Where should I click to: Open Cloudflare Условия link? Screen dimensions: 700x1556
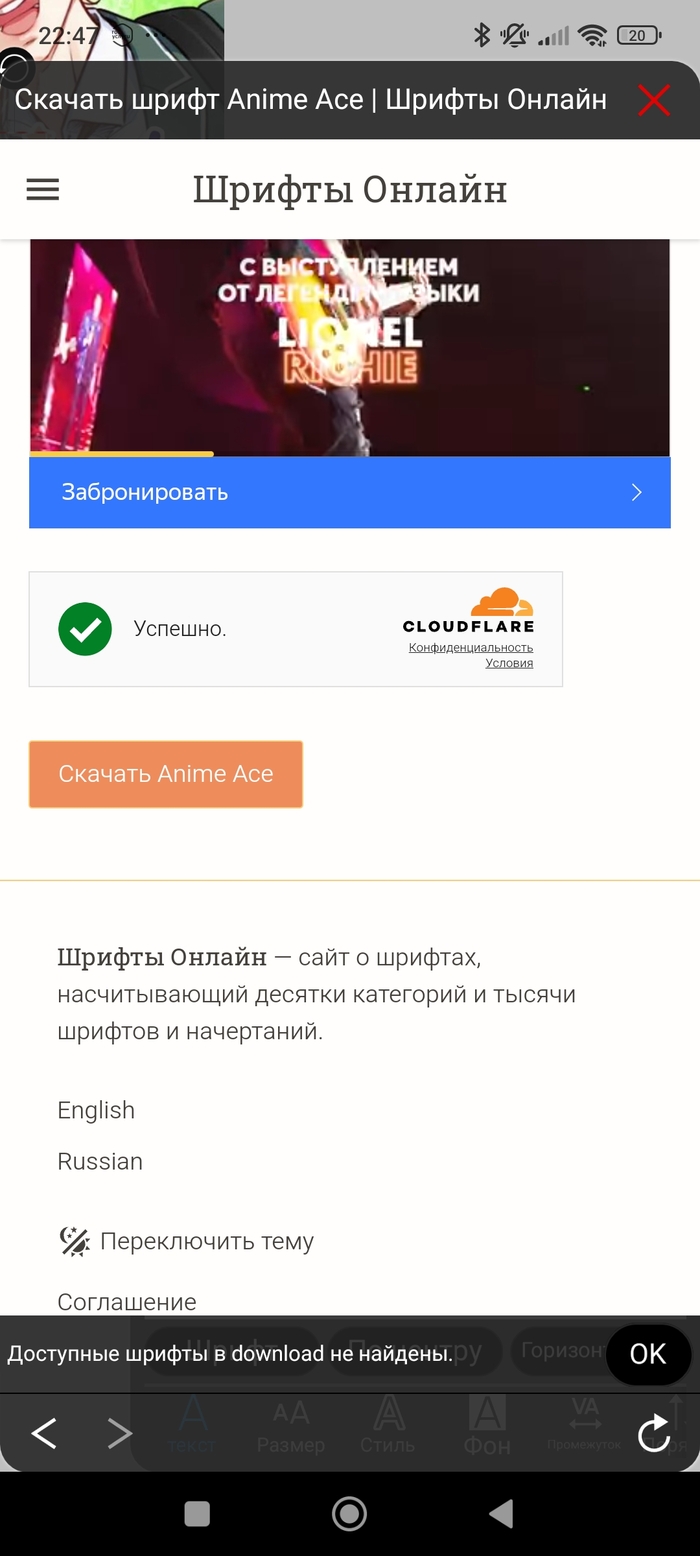(509, 663)
